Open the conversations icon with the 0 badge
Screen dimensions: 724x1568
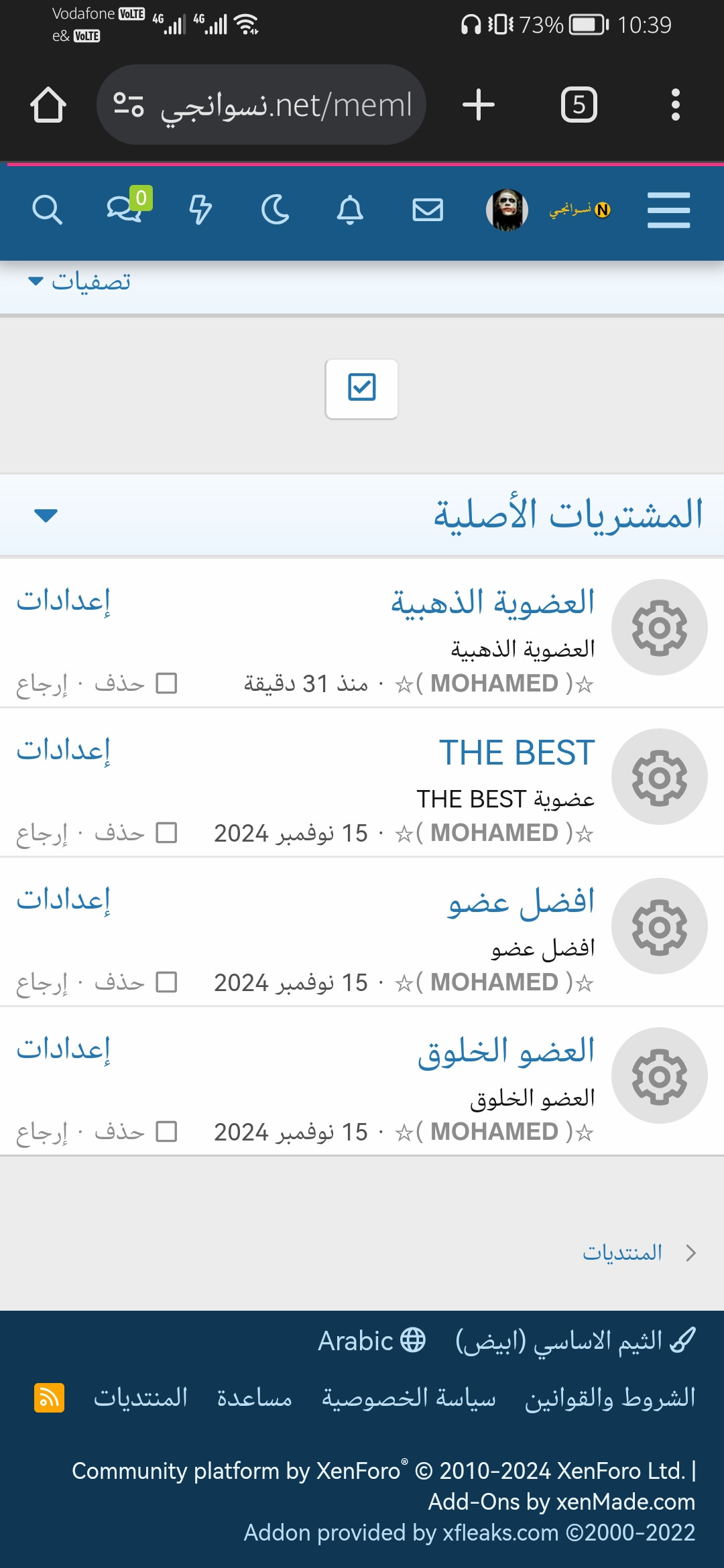[125, 209]
